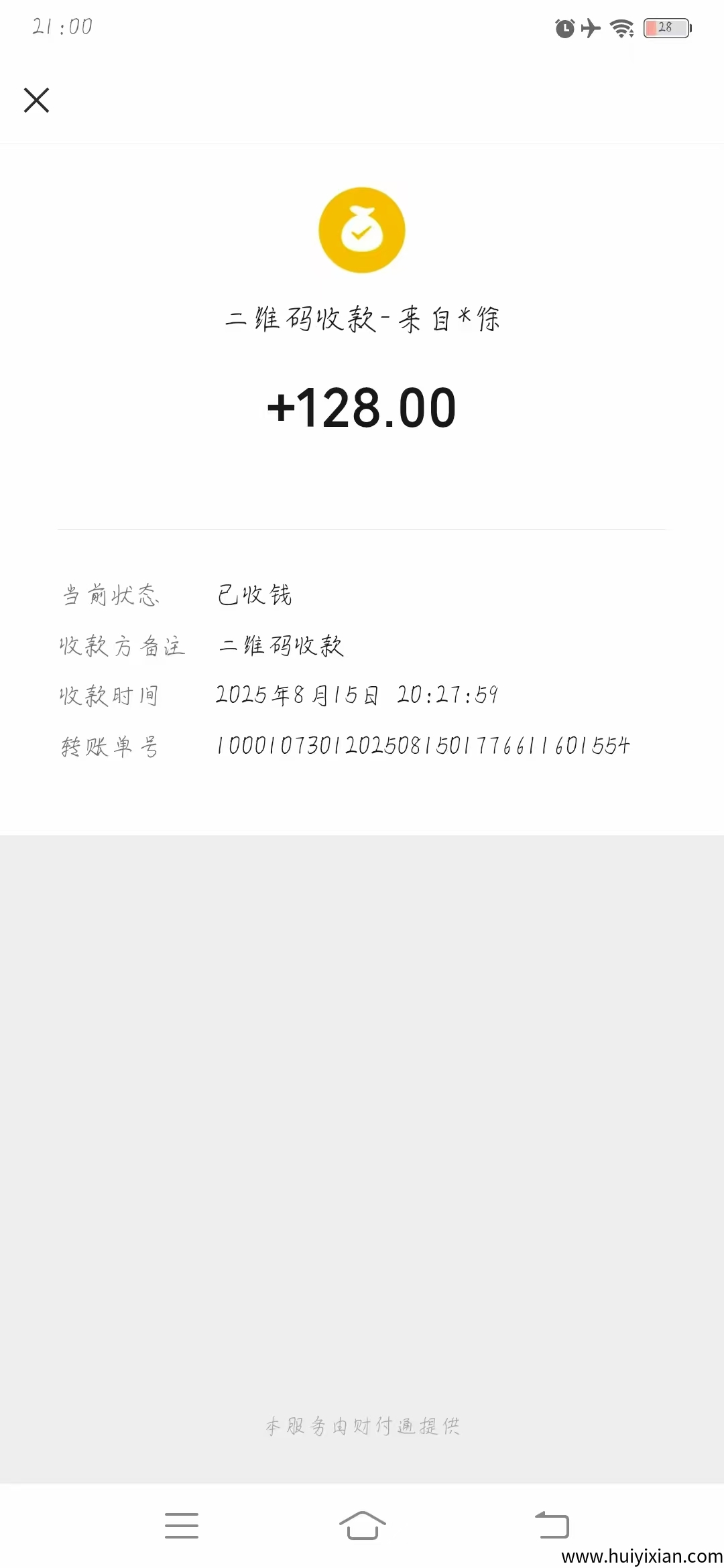
Task: Close the payment receipt with the X
Action: tap(37, 100)
